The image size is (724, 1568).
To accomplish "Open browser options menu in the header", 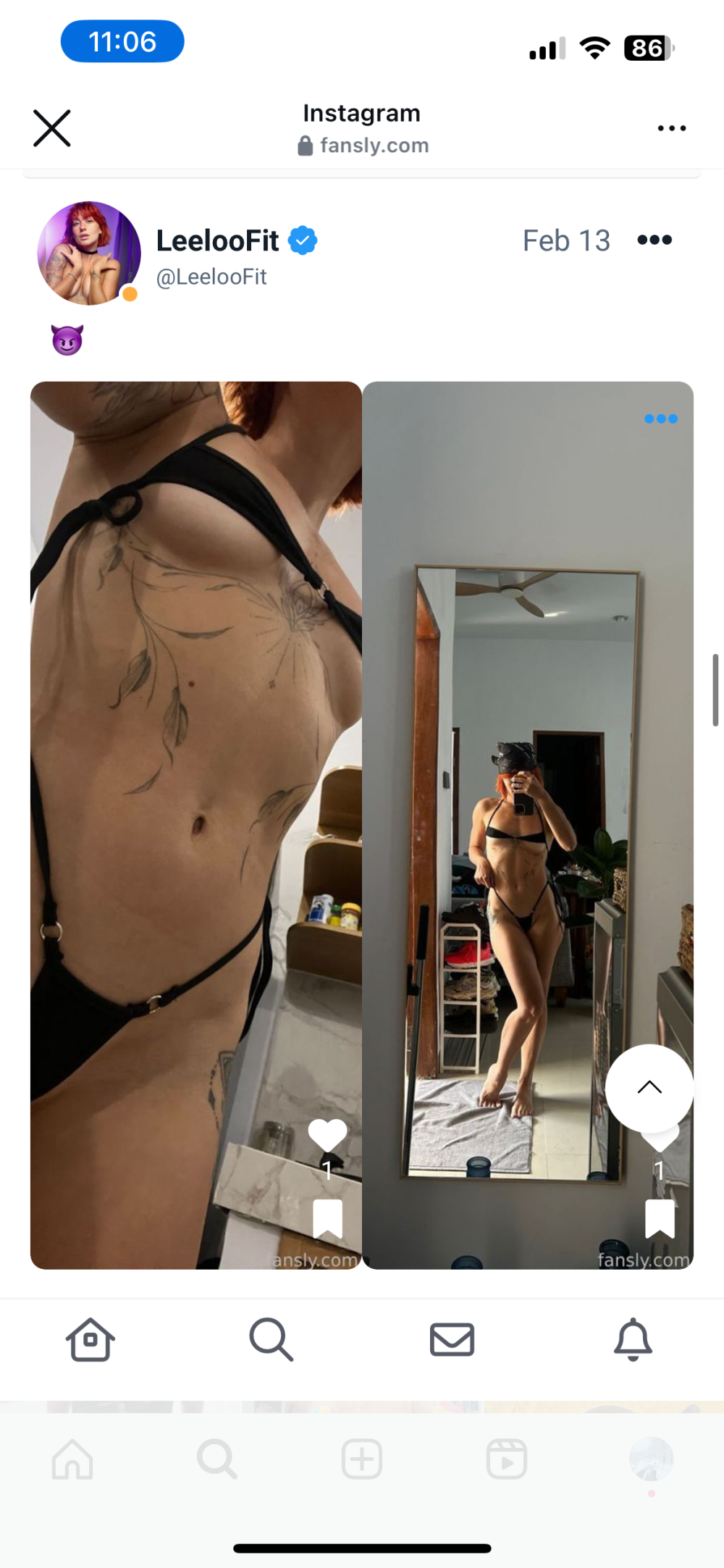I will pyautogui.click(x=671, y=128).
